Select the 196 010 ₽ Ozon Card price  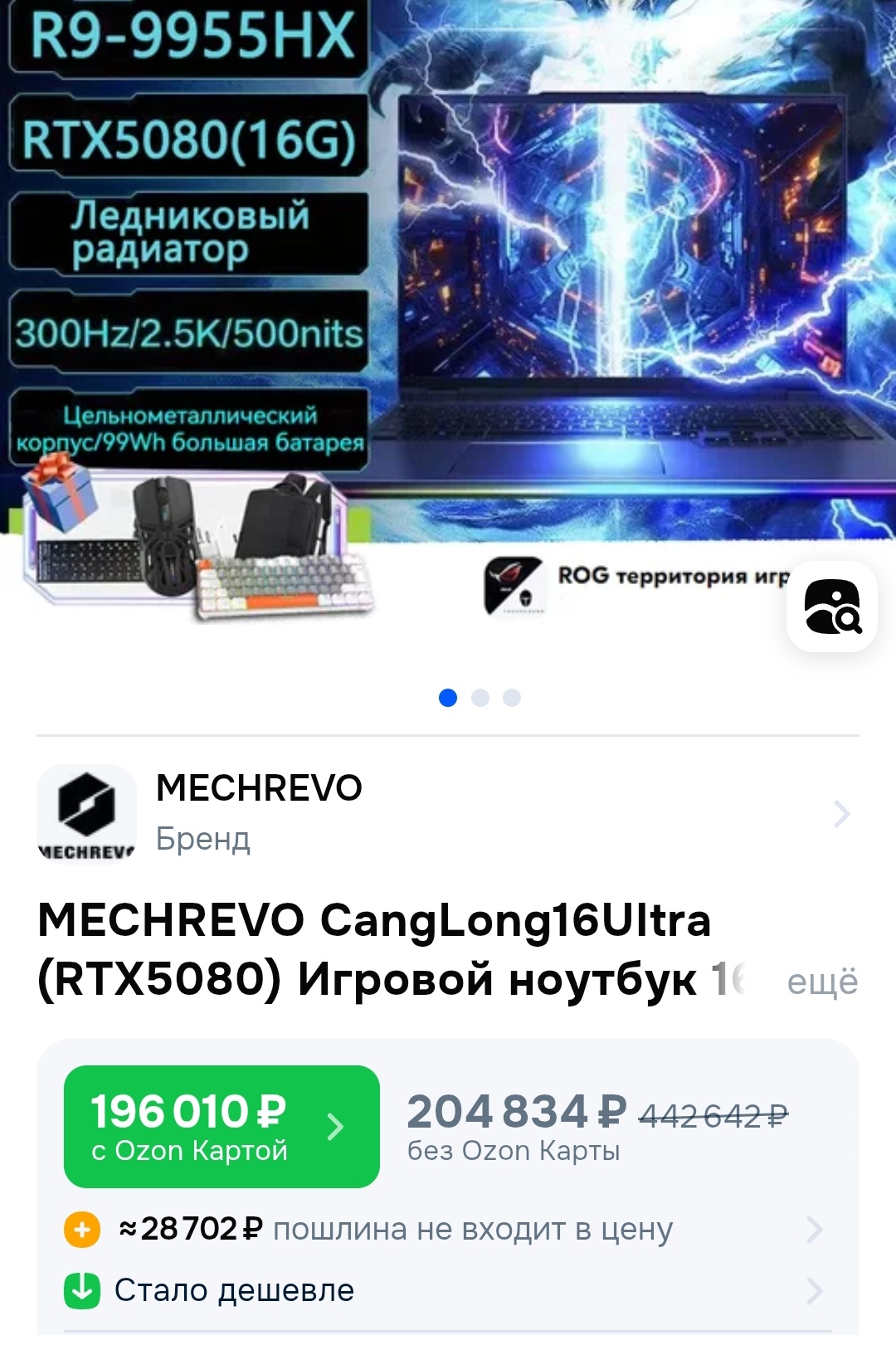(222, 1126)
